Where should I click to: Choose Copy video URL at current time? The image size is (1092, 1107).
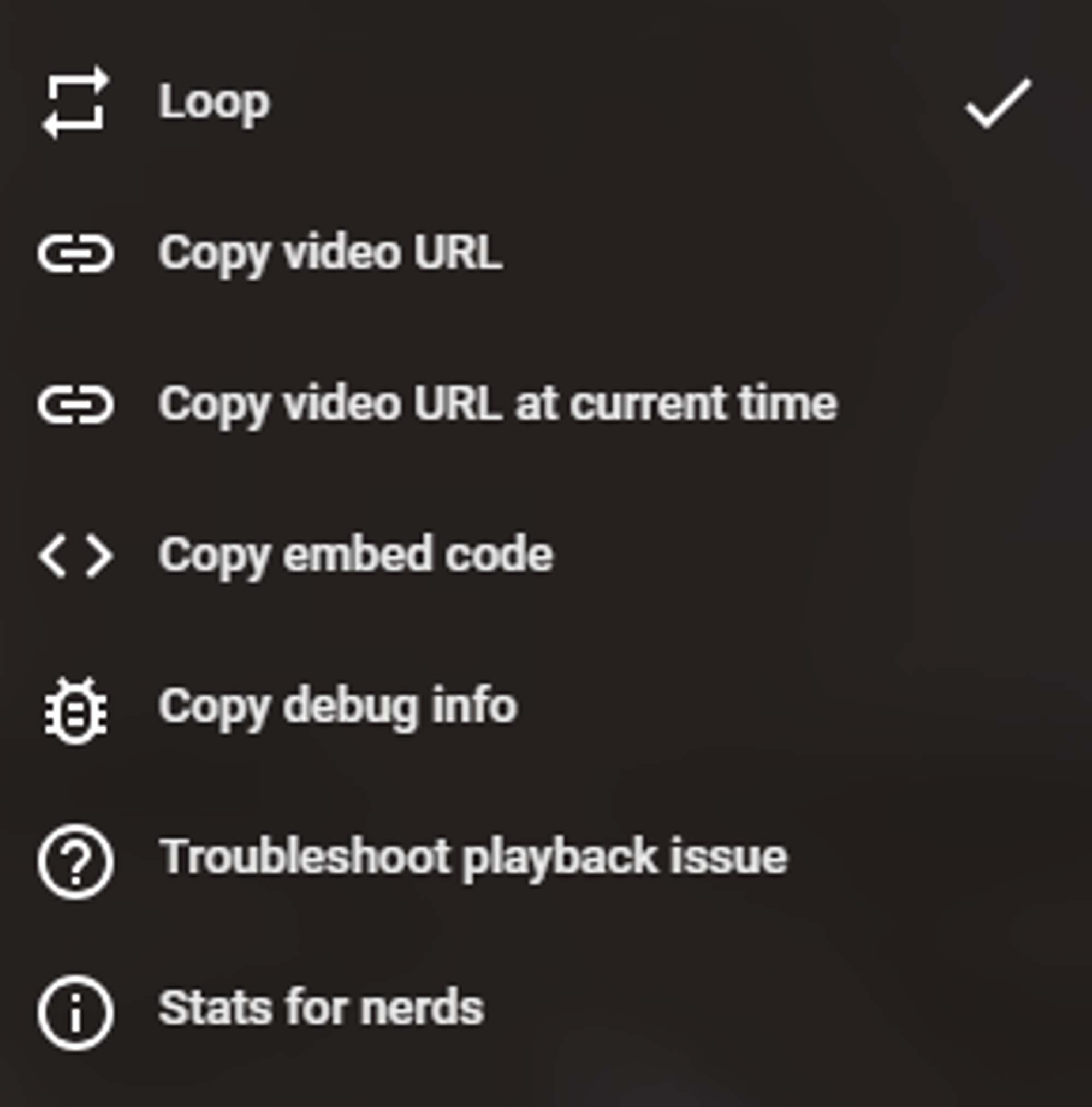pos(545,404)
